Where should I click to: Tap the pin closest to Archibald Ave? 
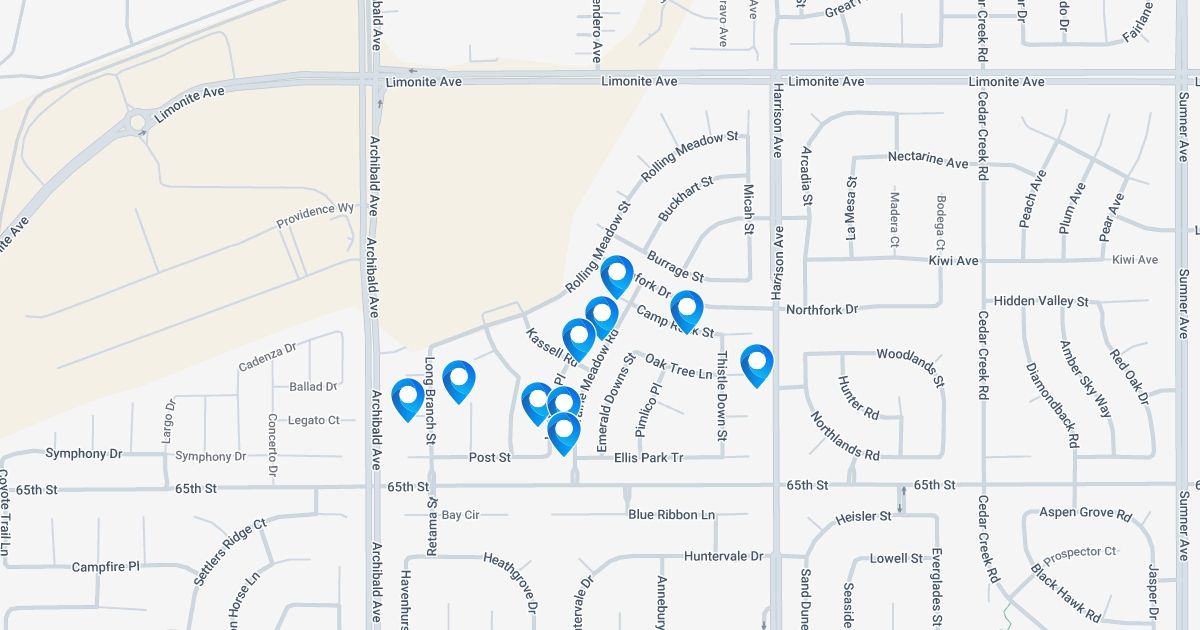408,398
